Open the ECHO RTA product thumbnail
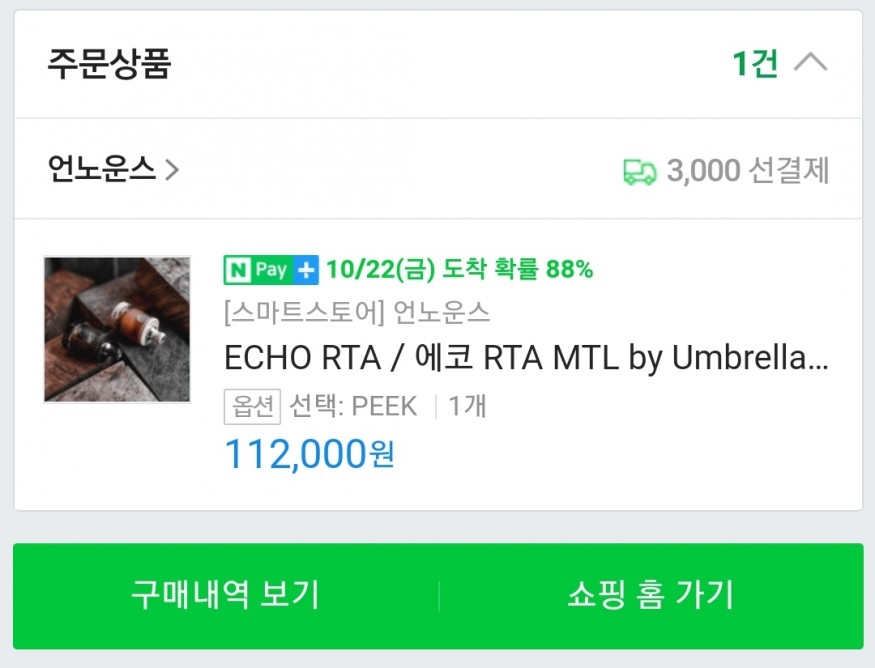 (x=117, y=329)
